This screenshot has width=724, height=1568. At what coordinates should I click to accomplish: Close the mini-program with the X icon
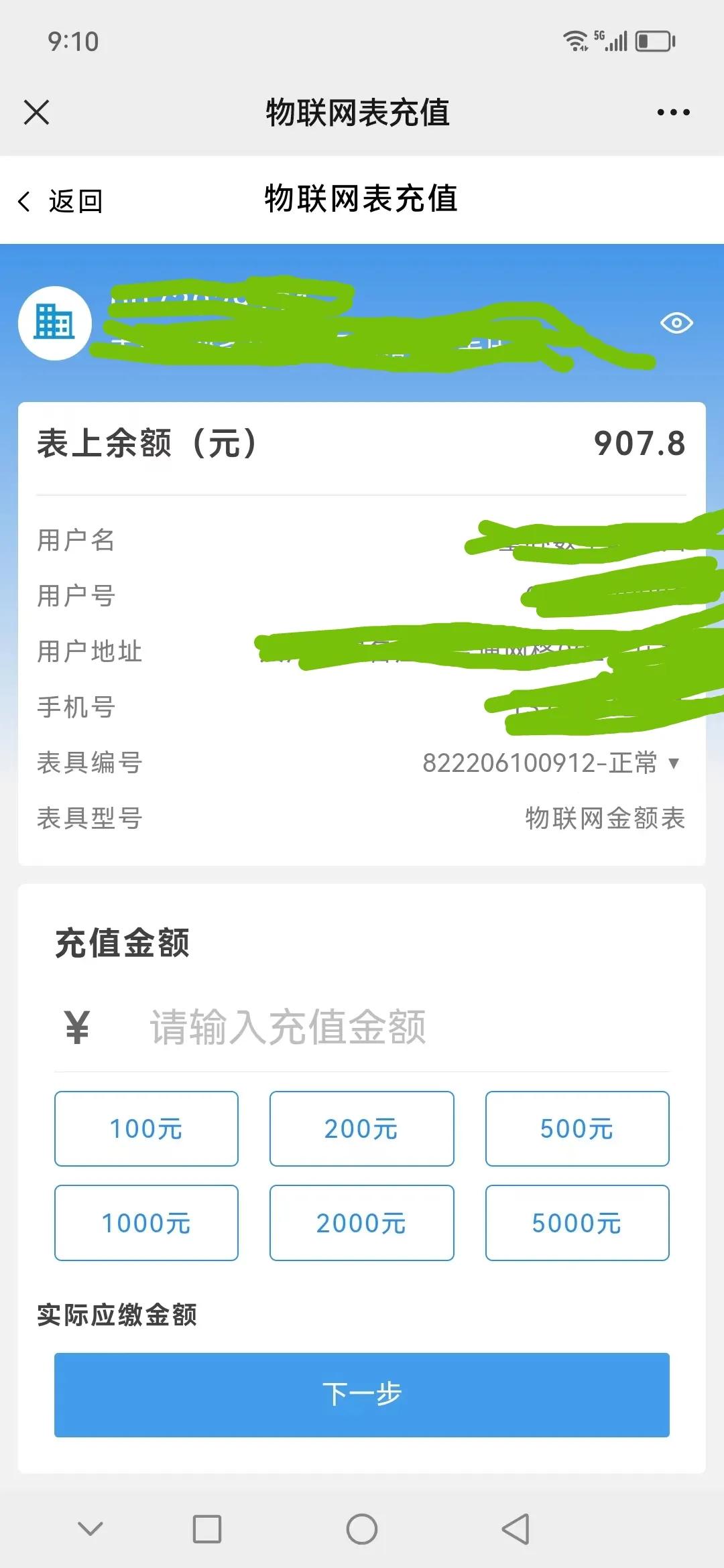tap(37, 113)
